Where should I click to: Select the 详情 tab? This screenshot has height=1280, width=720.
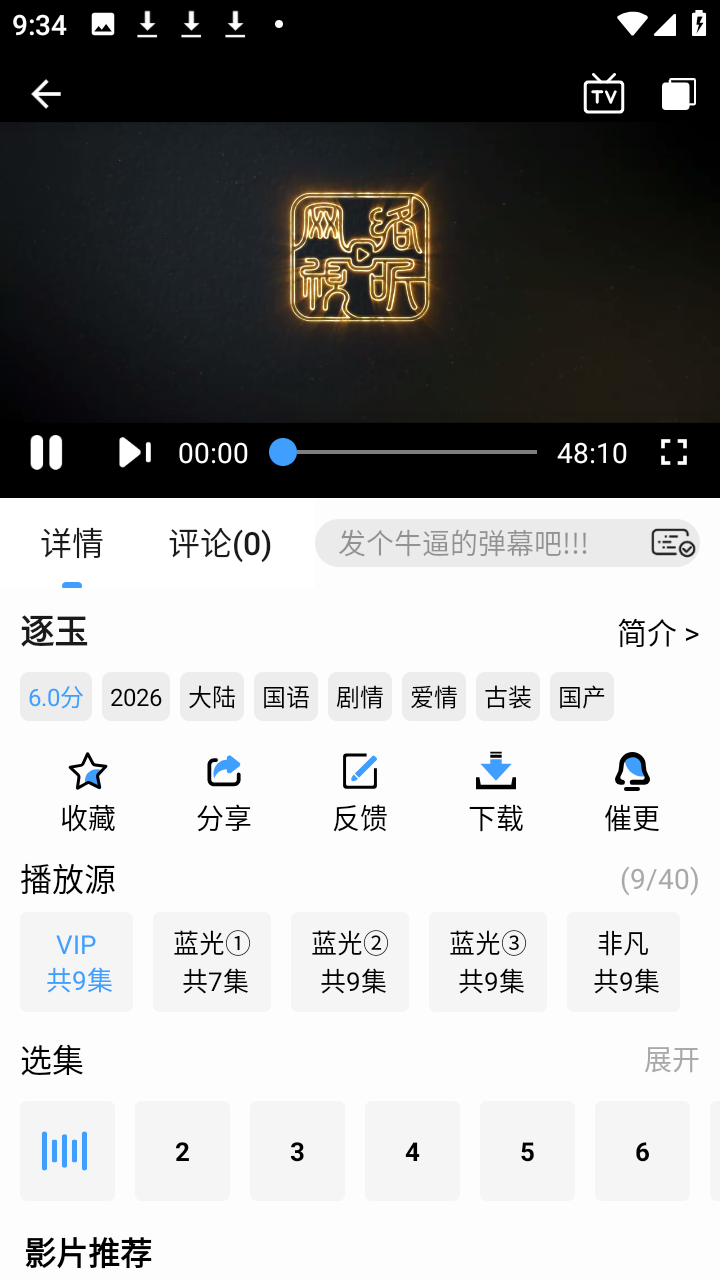coord(72,543)
